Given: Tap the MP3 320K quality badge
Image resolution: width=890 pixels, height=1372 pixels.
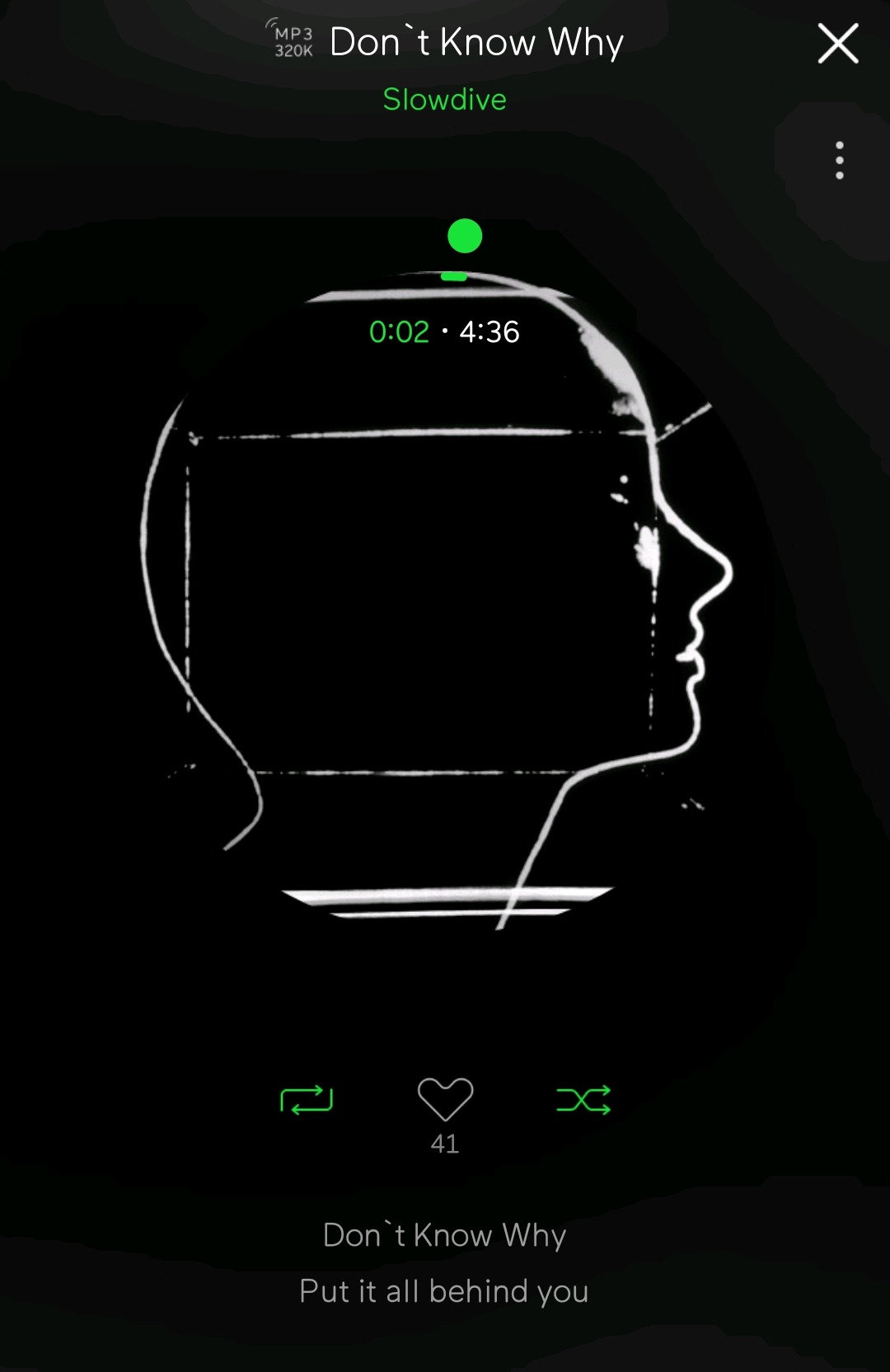Looking at the screenshot, I should click(293, 41).
